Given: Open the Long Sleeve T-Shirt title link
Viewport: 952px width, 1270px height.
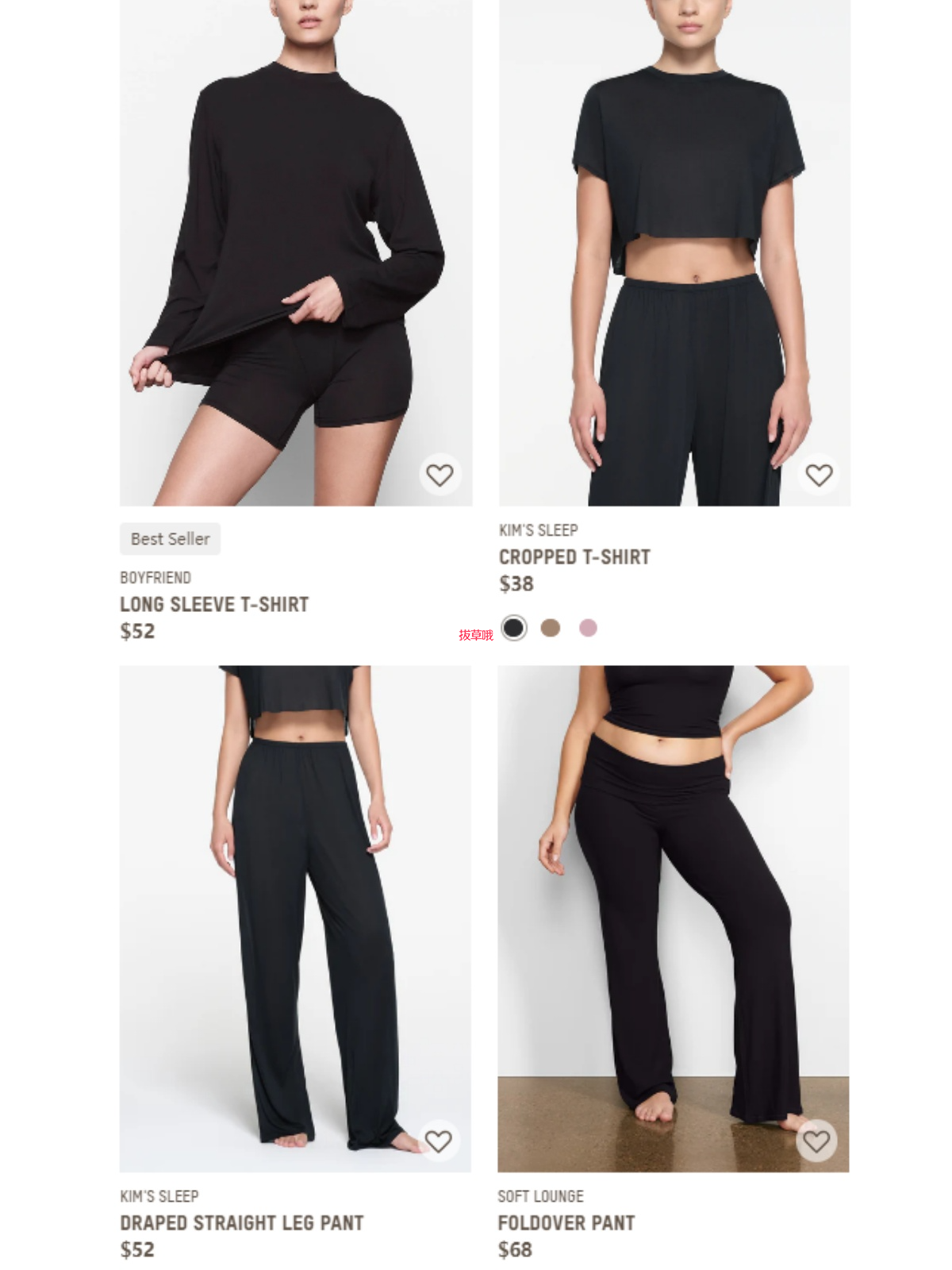Looking at the screenshot, I should (x=214, y=604).
